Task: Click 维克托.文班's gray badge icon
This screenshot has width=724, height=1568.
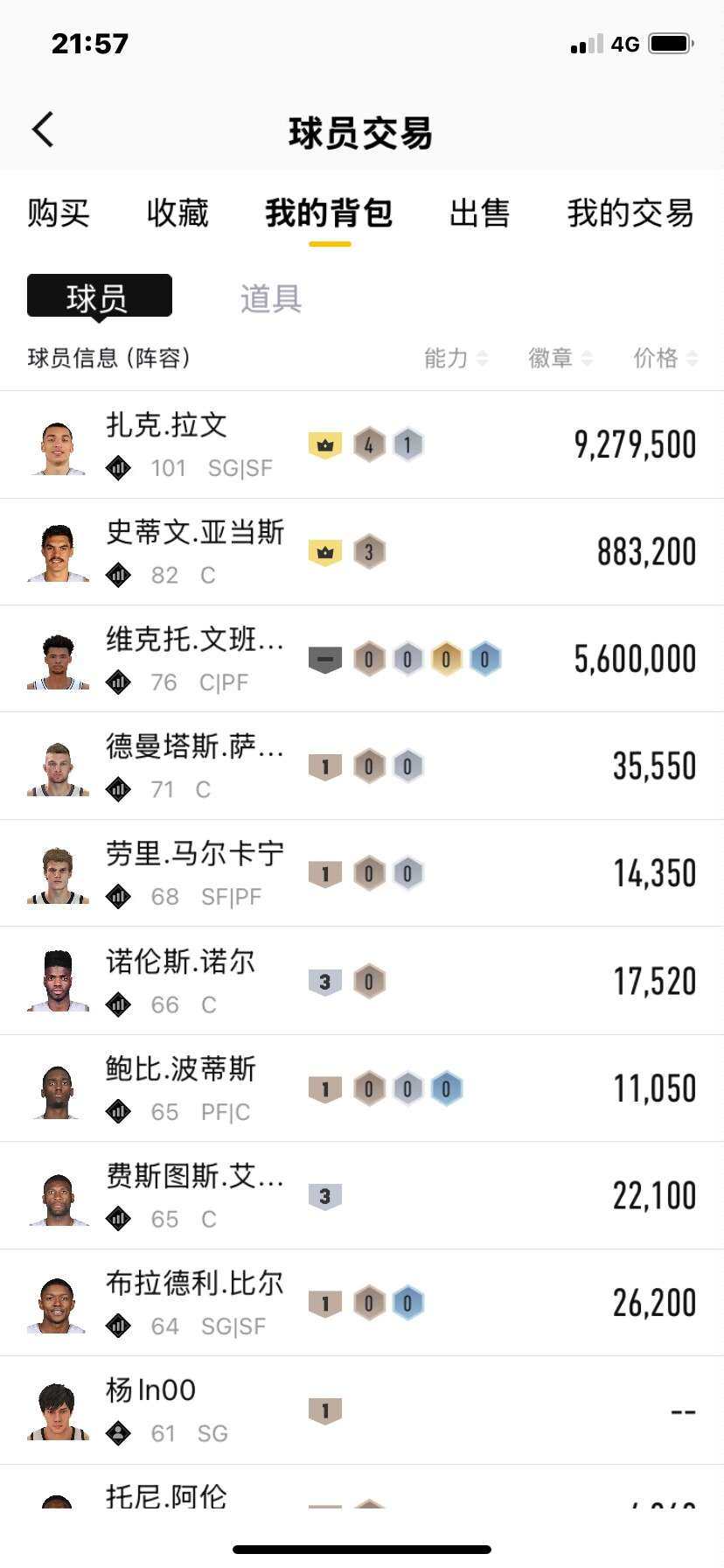Action: pyautogui.click(x=325, y=659)
